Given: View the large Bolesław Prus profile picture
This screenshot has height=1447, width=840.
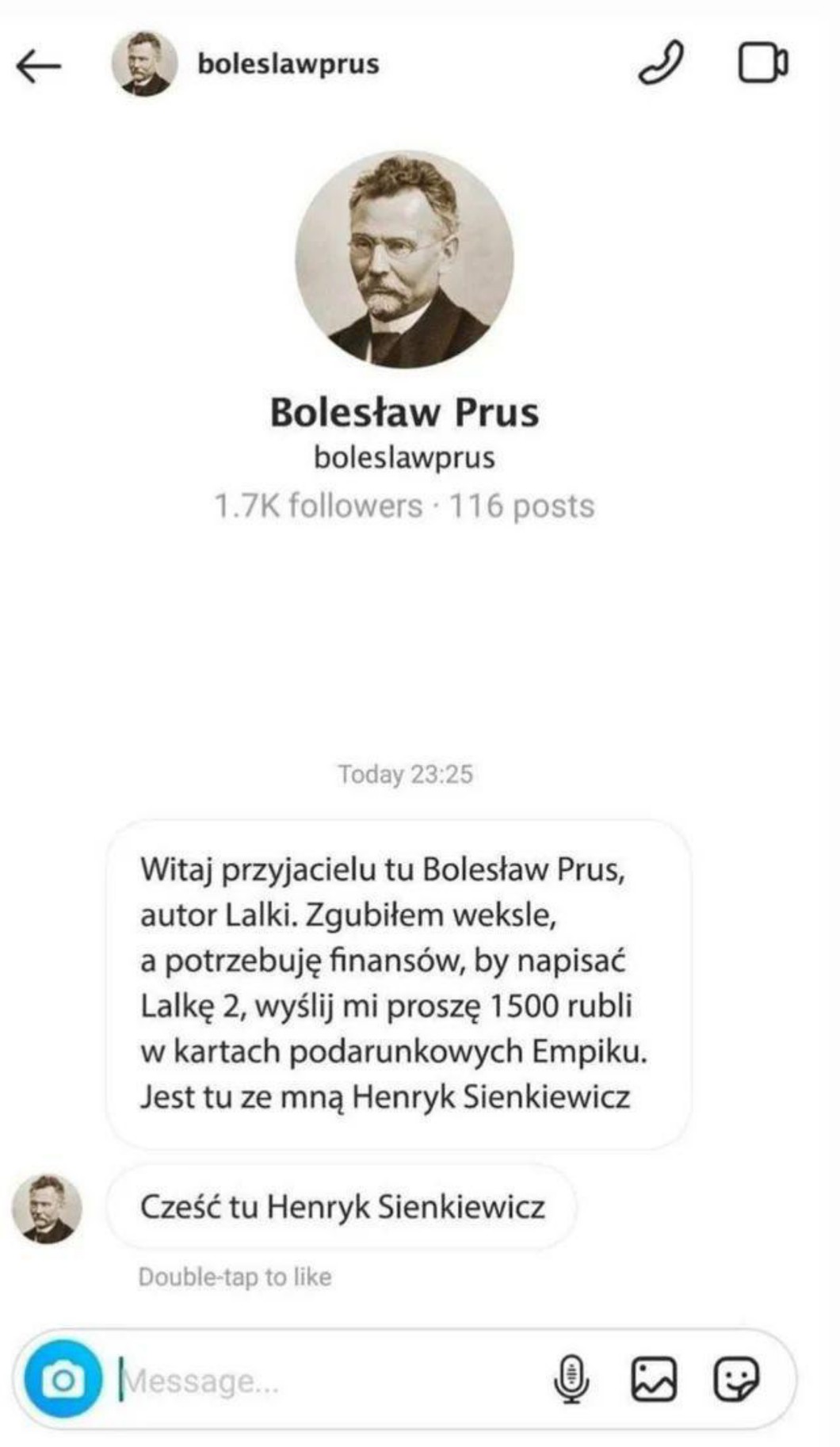Looking at the screenshot, I should (x=404, y=259).
